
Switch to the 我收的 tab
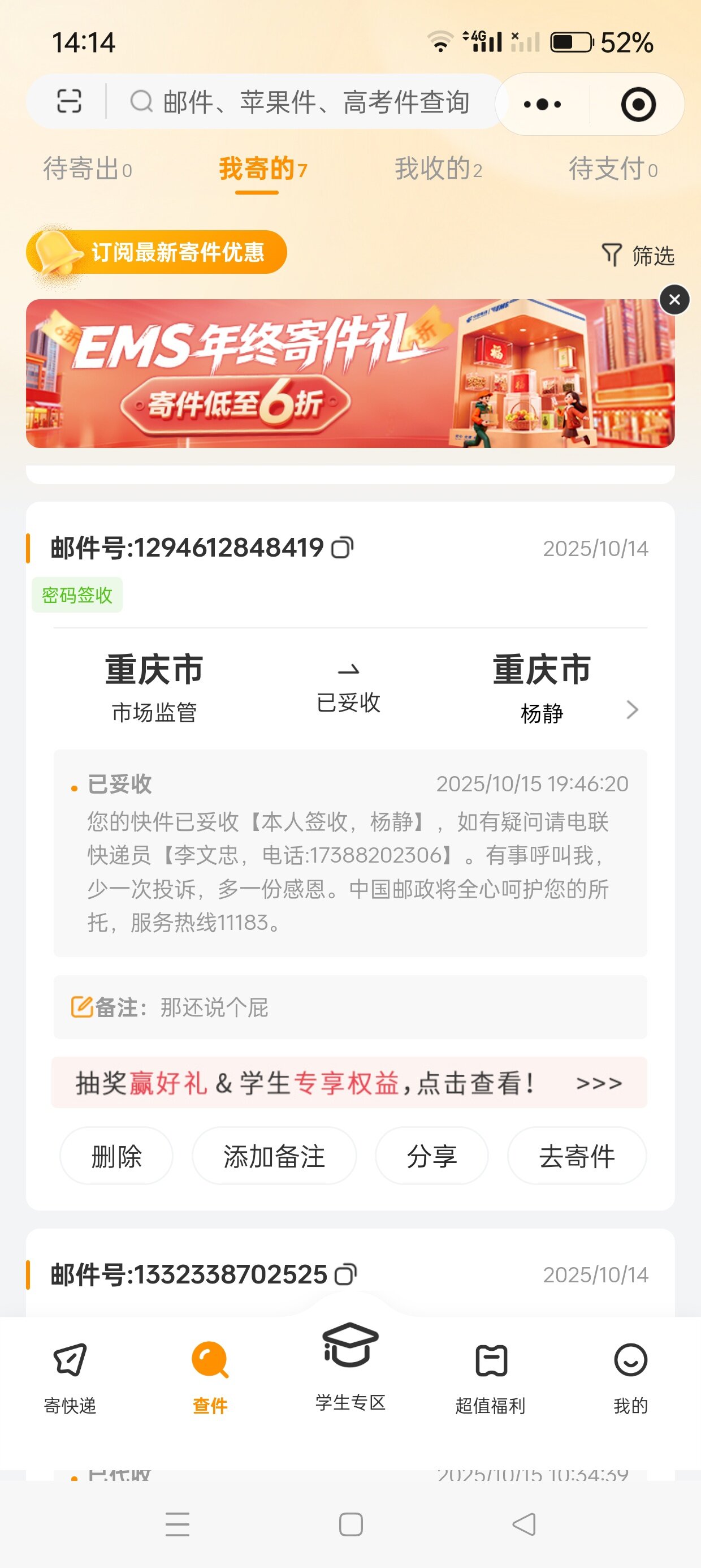pyautogui.click(x=438, y=169)
